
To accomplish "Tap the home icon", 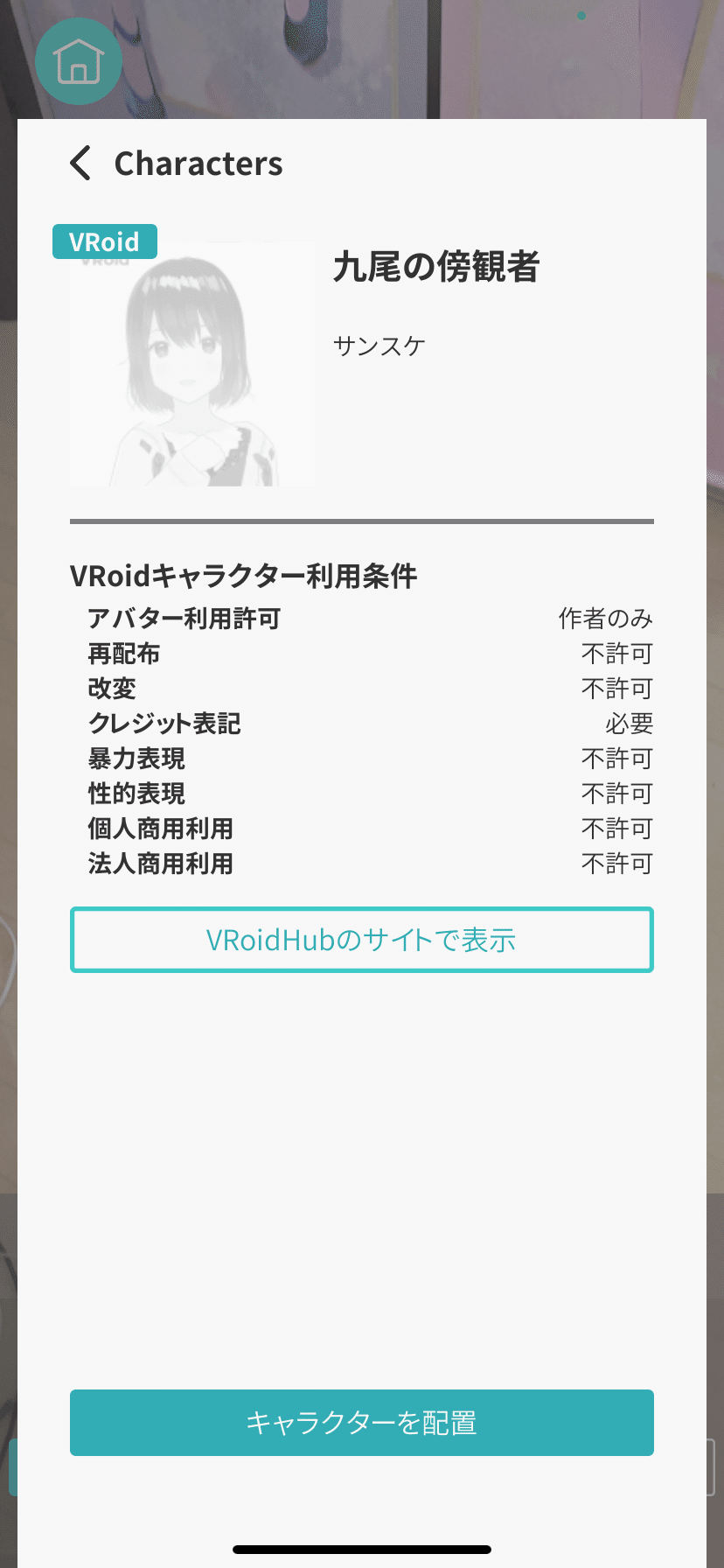I will tap(79, 61).
